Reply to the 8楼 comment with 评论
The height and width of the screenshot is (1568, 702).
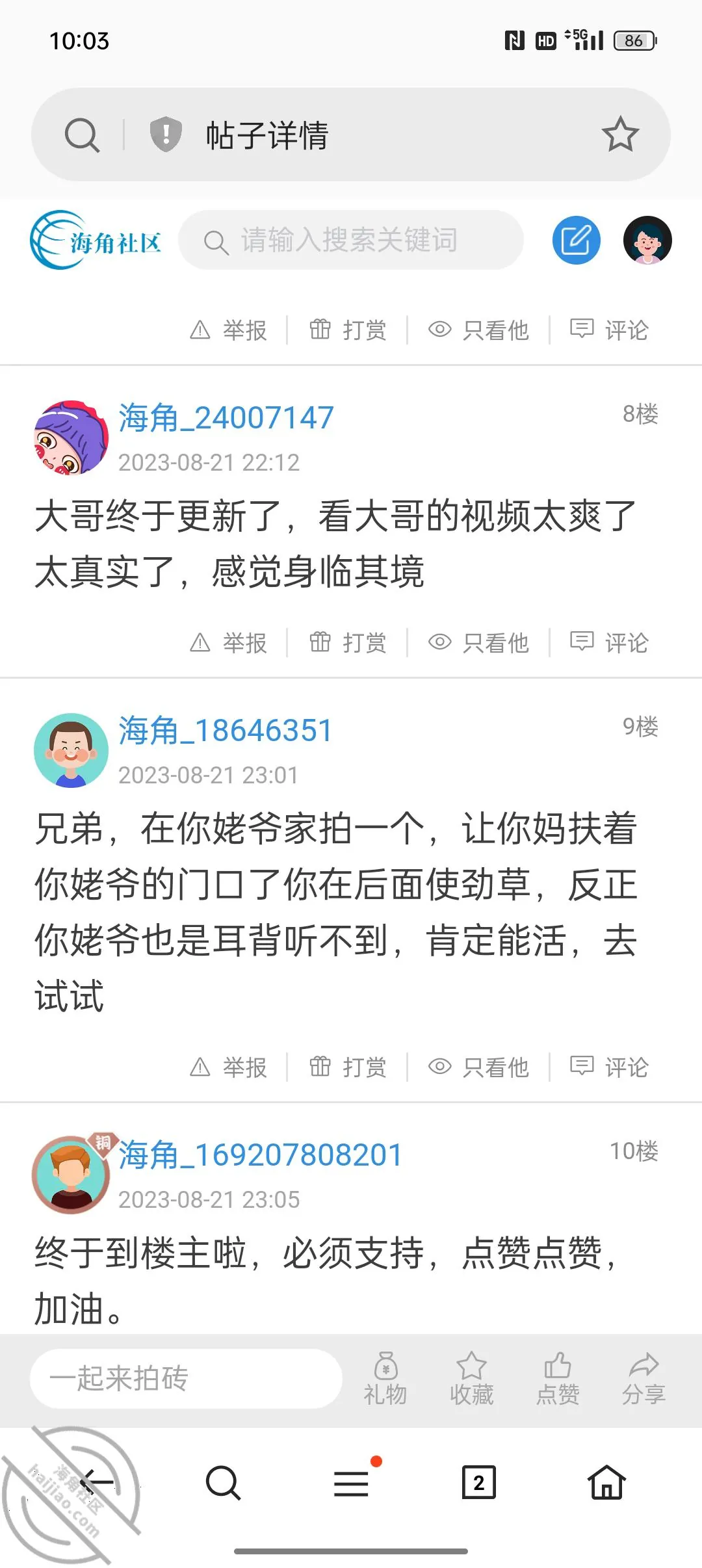(609, 643)
